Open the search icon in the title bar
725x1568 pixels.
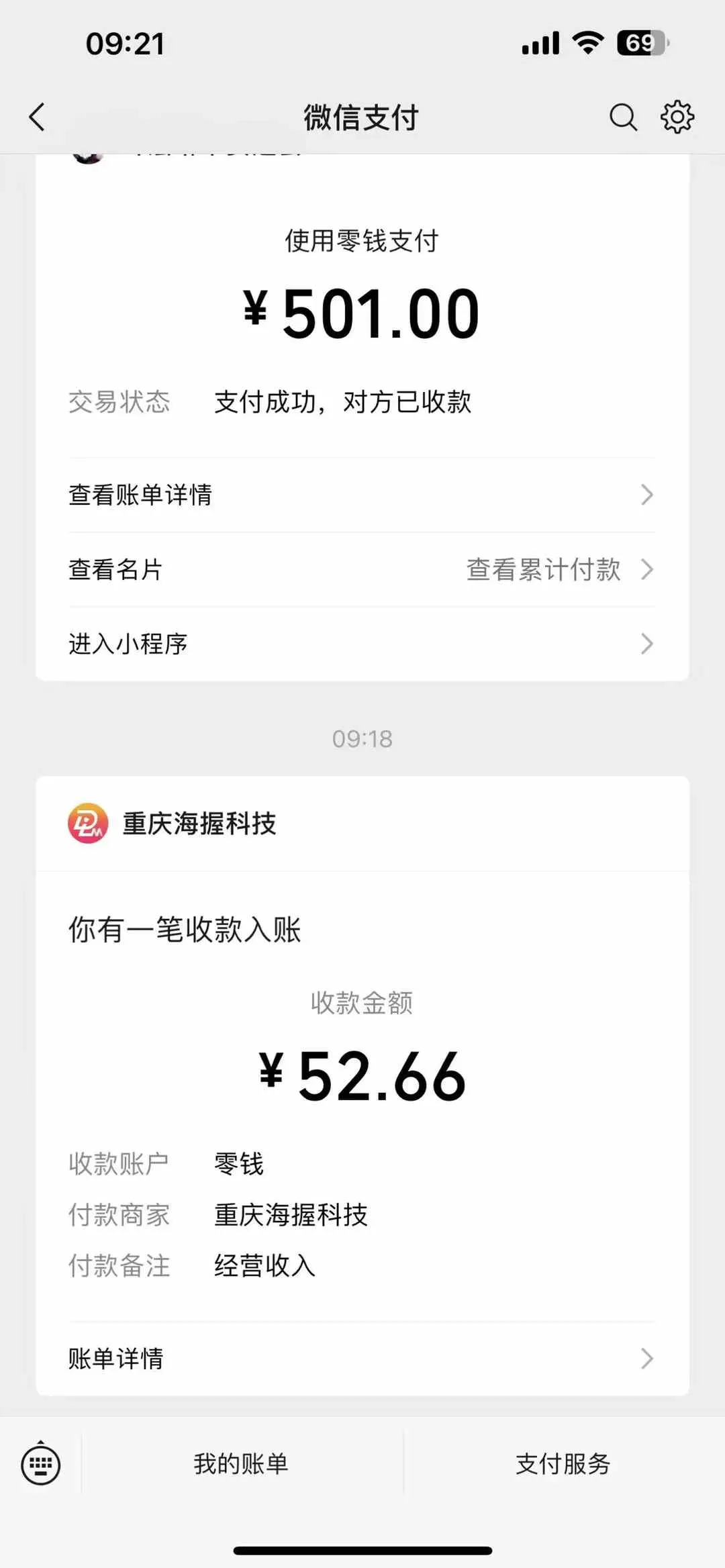[622, 116]
